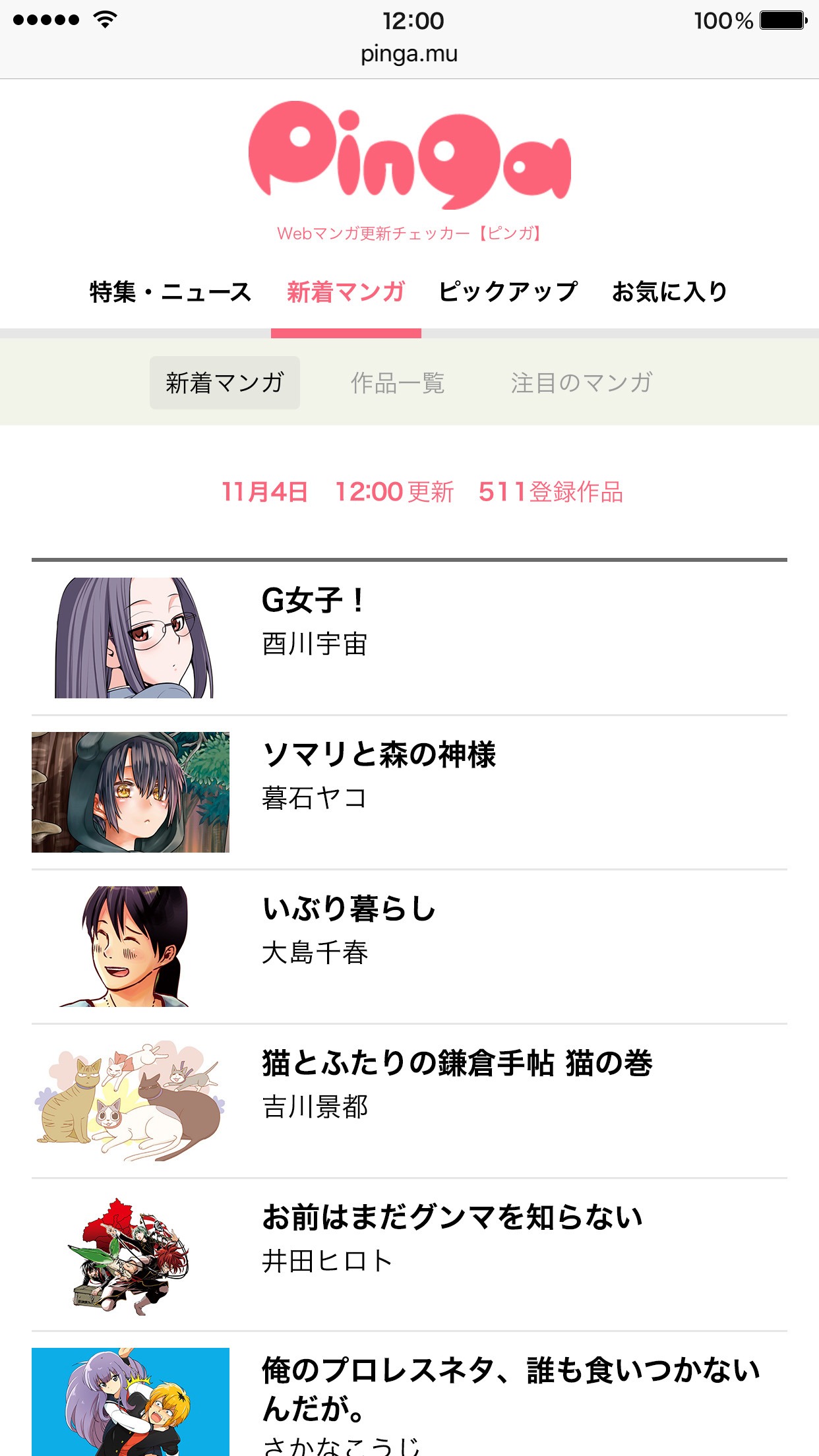This screenshot has height=1456, width=819.
Task: Select the 新着マンガ sub-tab chip
Action: (225, 383)
